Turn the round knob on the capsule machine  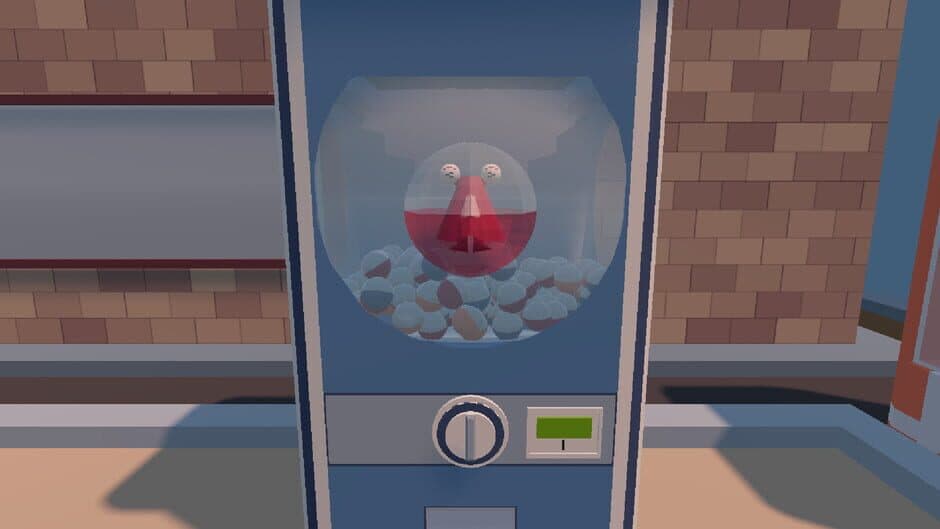pyautogui.click(x=470, y=431)
